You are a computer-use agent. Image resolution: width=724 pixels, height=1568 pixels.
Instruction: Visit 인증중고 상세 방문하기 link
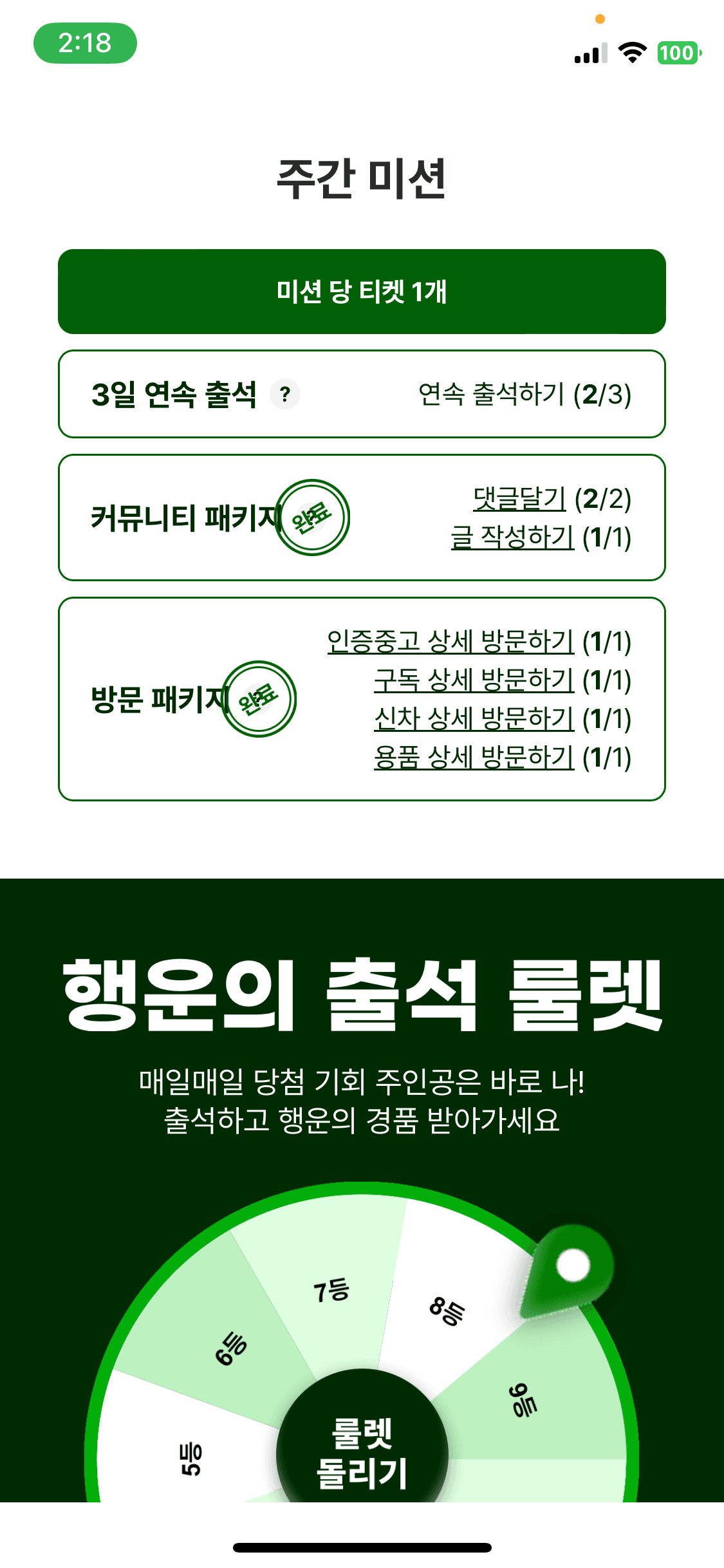coord(450,642)
